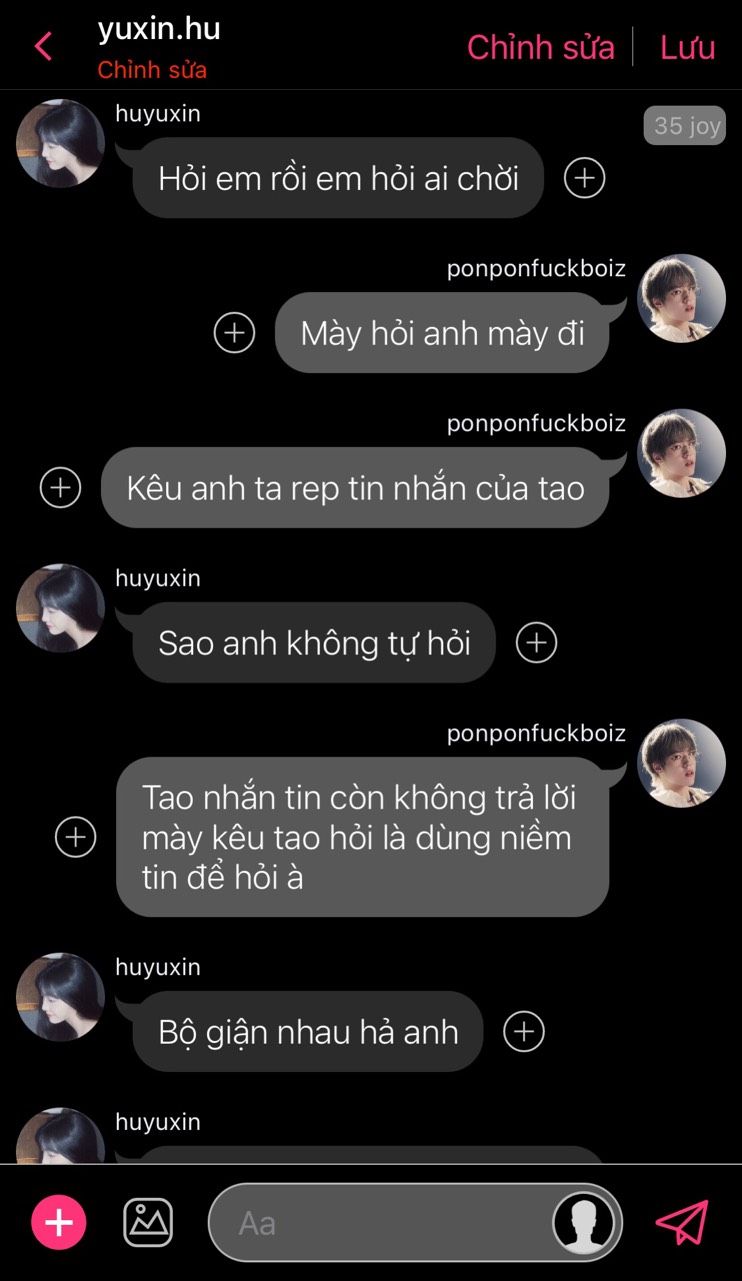Go back using the pink arrow
742x1281 pixels.
[x=43, y=46]
